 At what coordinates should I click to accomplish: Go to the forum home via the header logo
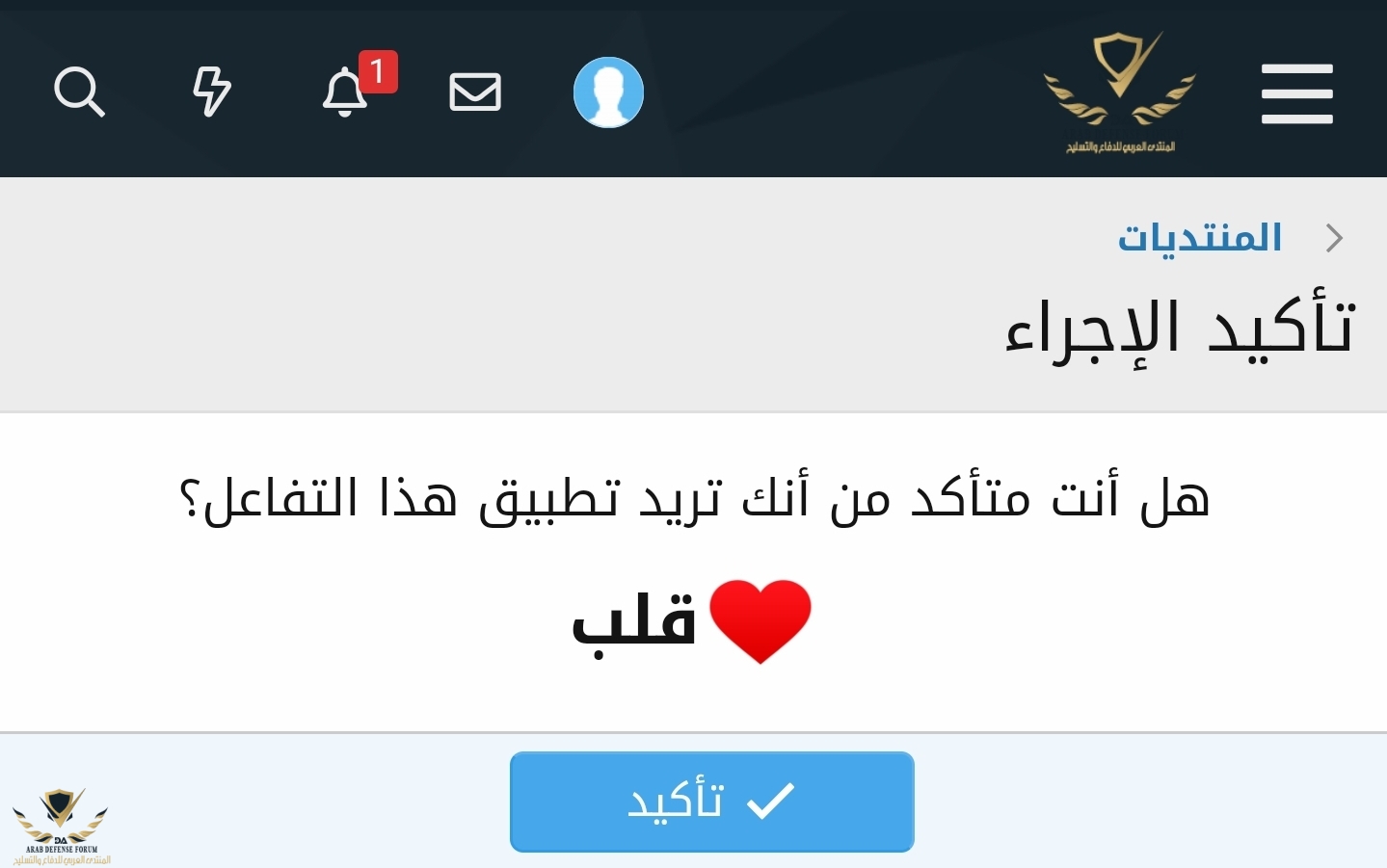pyautogui.click(x=1120, y=92)
